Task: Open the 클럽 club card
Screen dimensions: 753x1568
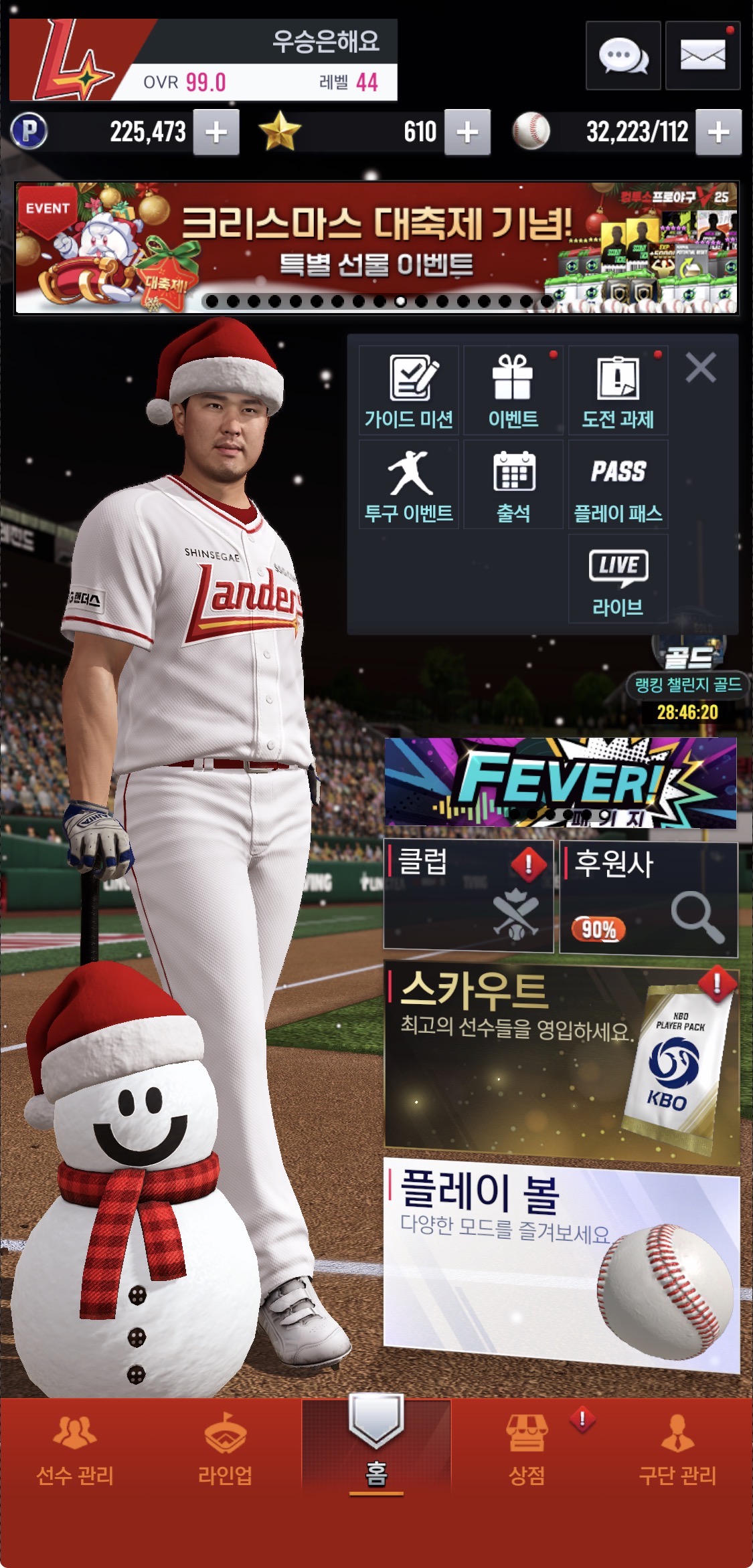Action: coord(468,896)
